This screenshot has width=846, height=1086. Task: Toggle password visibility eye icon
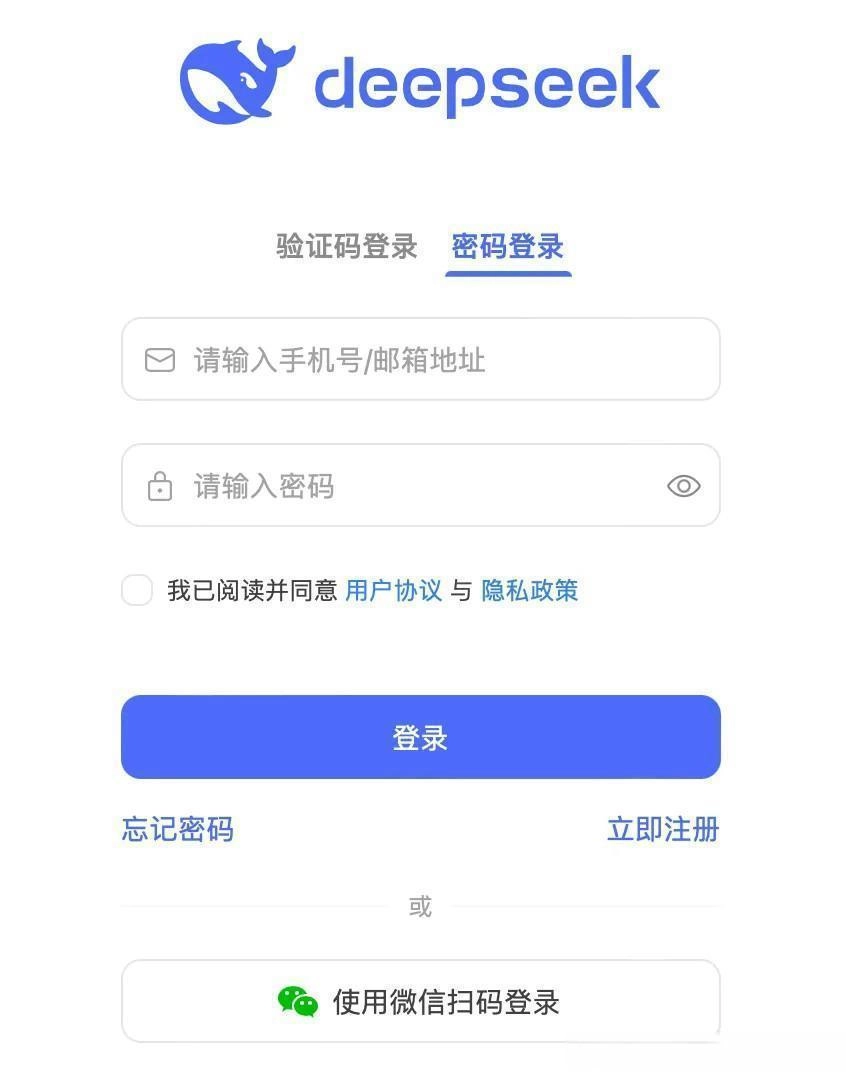click(683, 486)
